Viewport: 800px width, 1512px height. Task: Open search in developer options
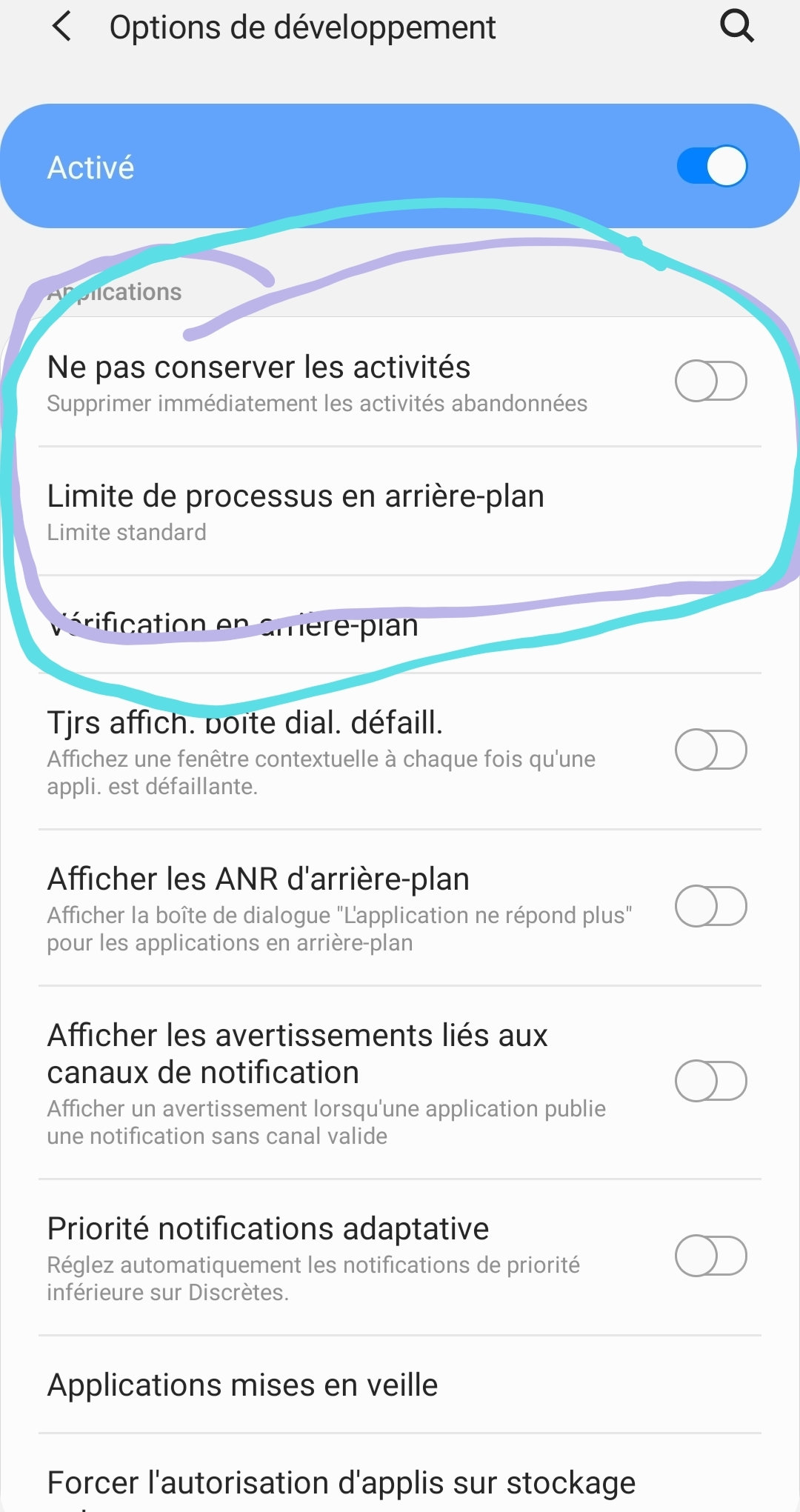(736, 27)
